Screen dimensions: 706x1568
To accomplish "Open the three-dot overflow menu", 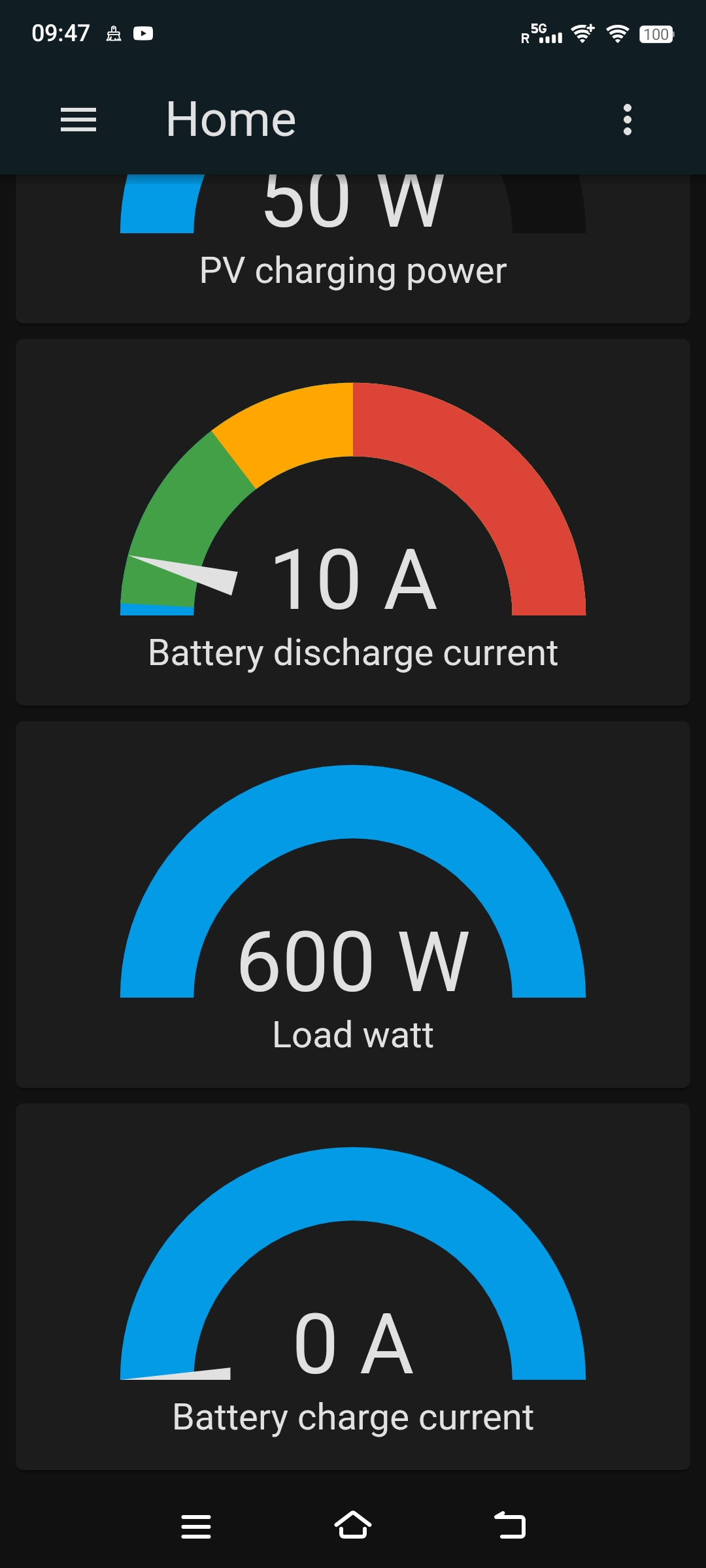I will click(628, 120).
